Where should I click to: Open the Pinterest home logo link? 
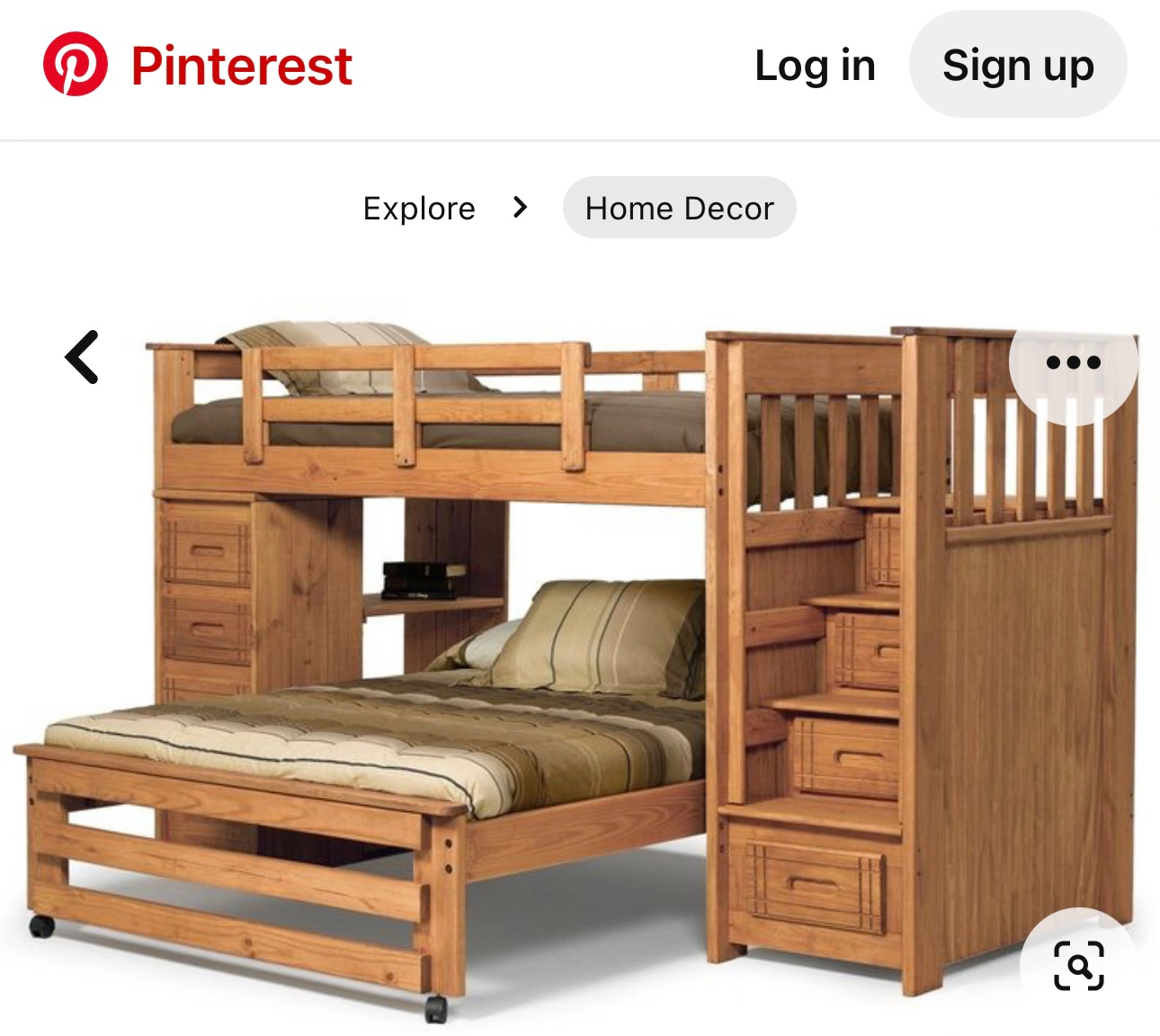[198, 65]
